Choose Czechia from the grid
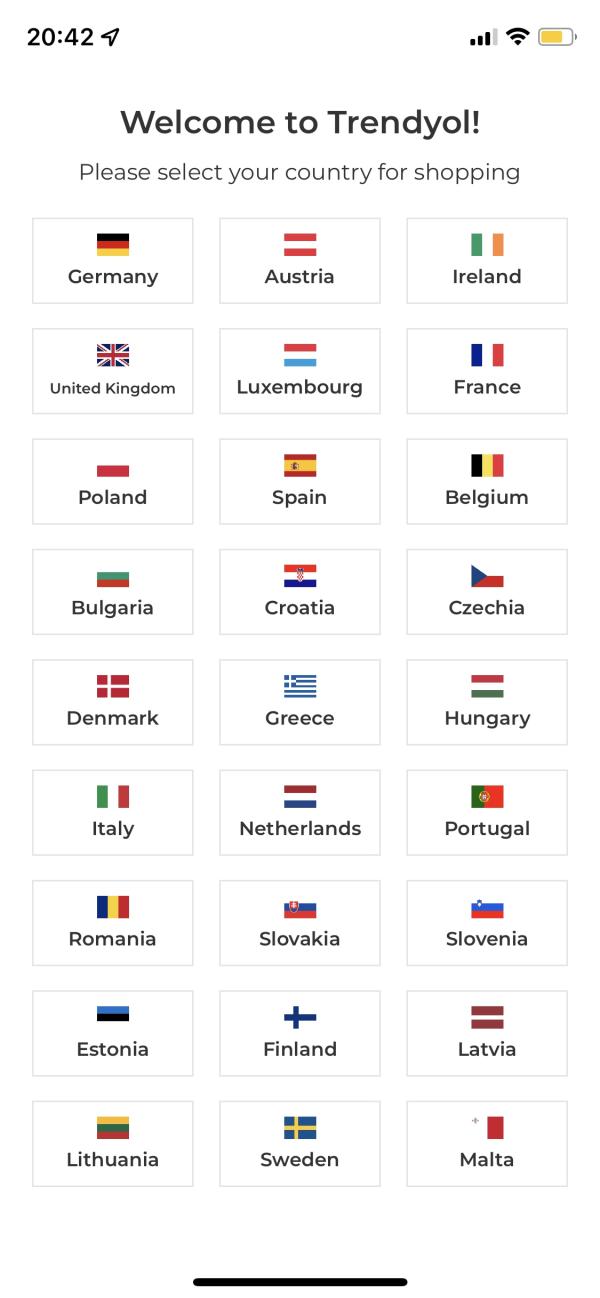This screenshot has width=600, height=1298. tap(487, 591)
